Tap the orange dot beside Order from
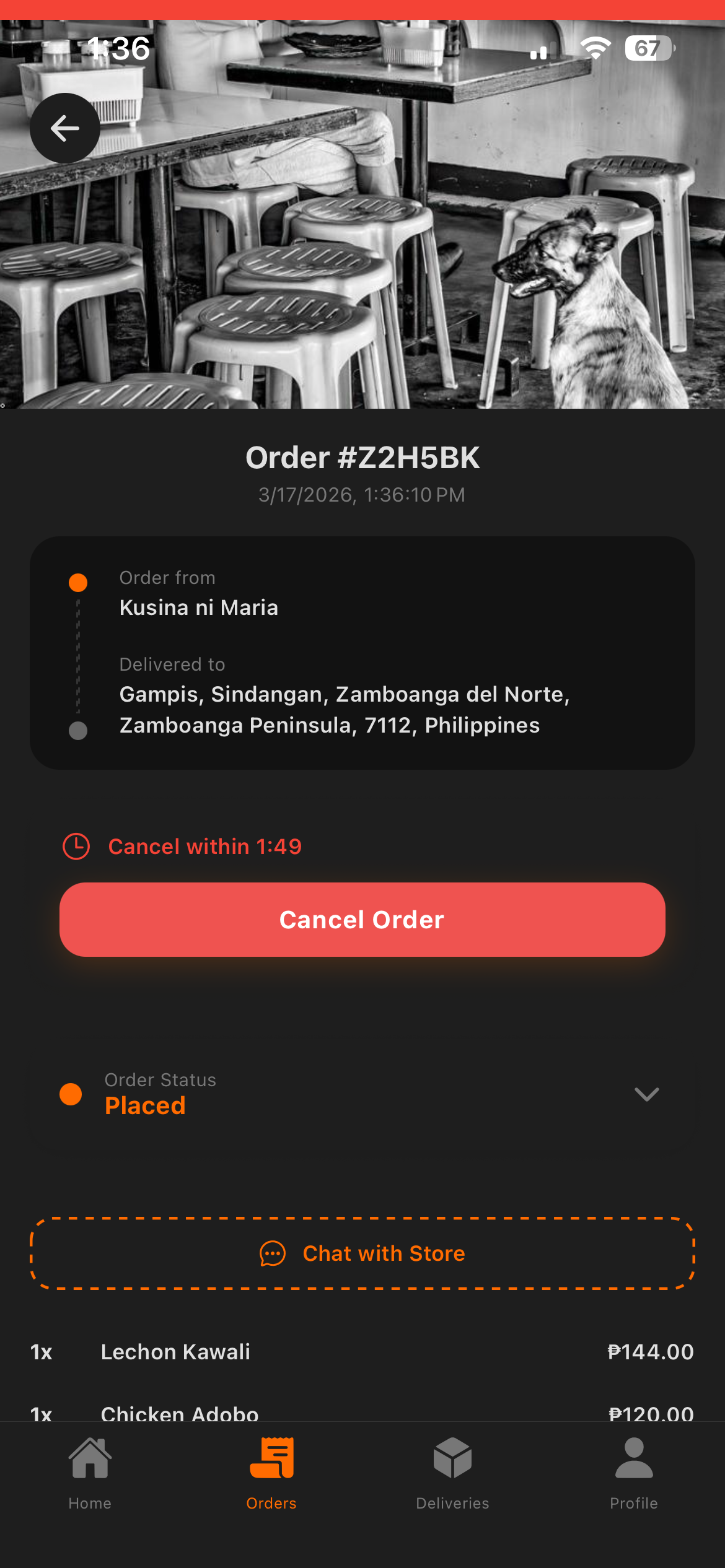The image size is (725, 1568). 78,582
